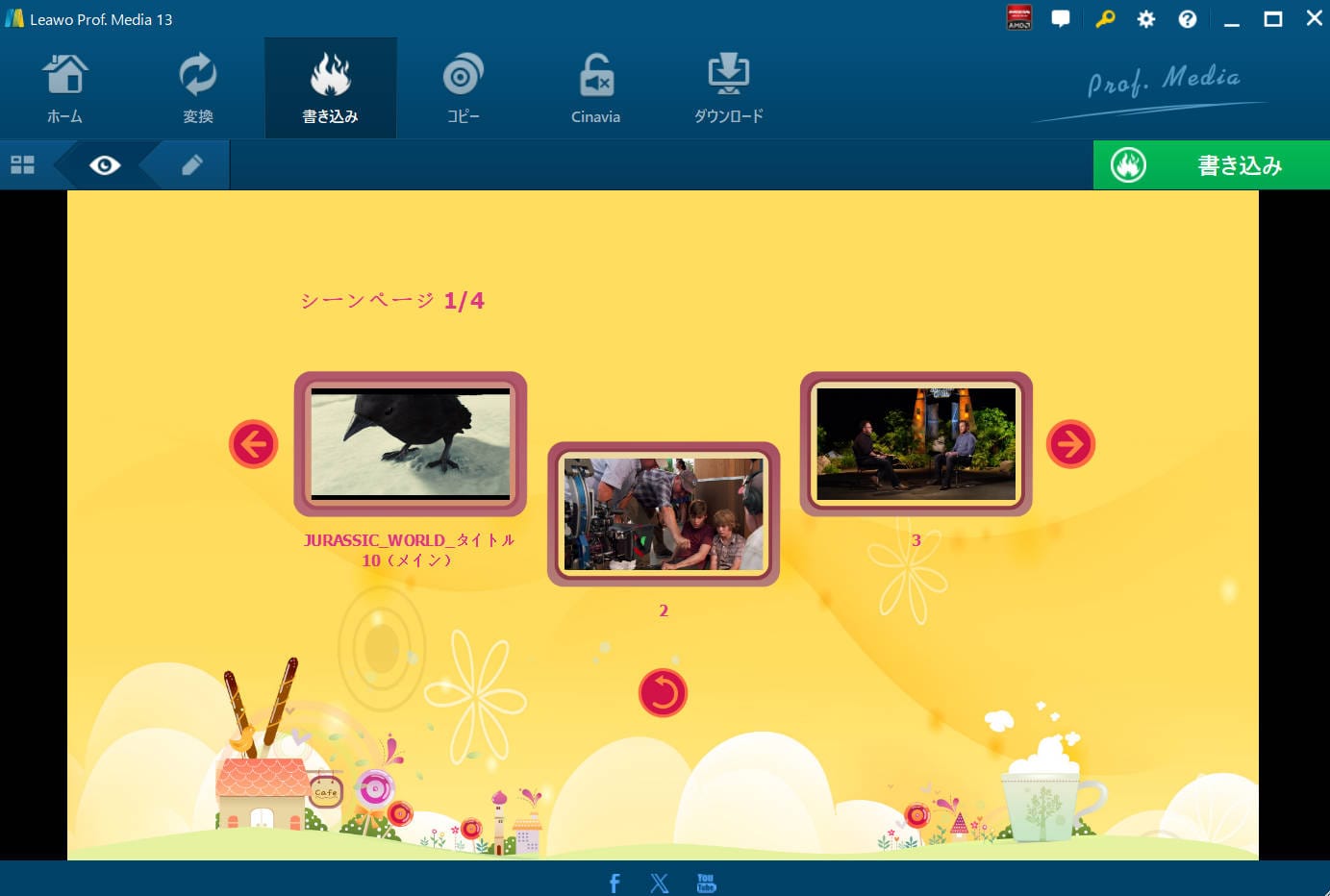Image resolution: width=1330 pixels, height=896 pixels.
Task: Select scene thumbnail 3
Action: (x=916, y=444)
